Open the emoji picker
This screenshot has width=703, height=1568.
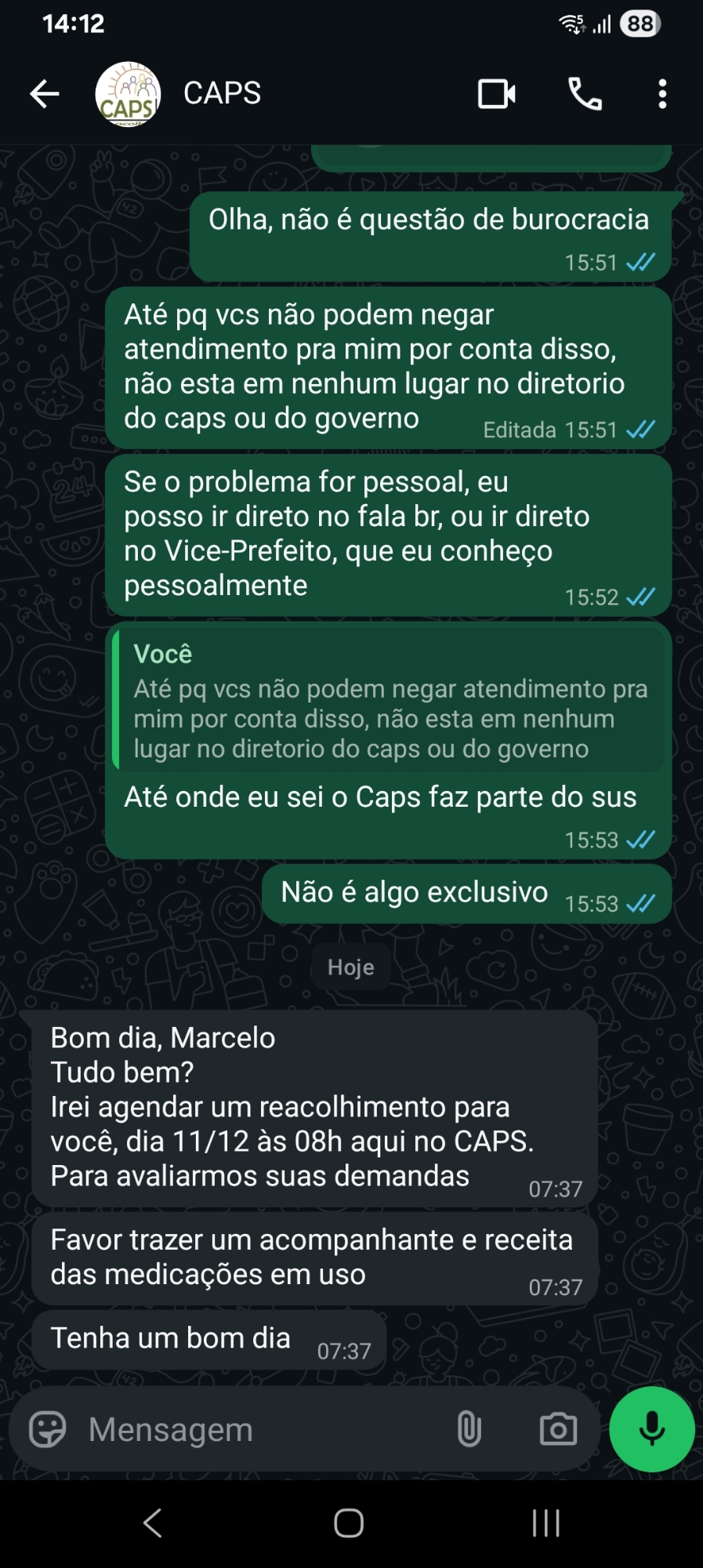[x=48, y=1429]
